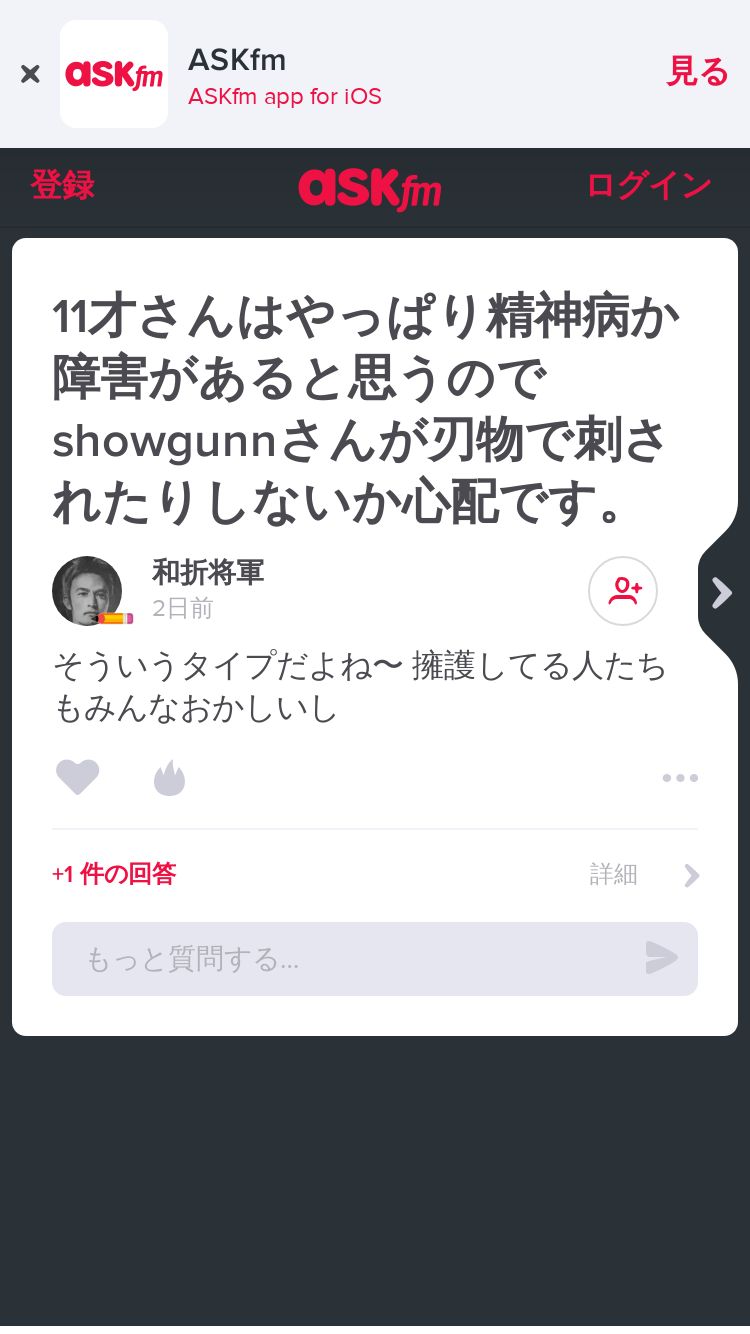Show +1 件の回答
Image resolution: width=750 pixels, height=1334 pixels.
pos(114,874)
